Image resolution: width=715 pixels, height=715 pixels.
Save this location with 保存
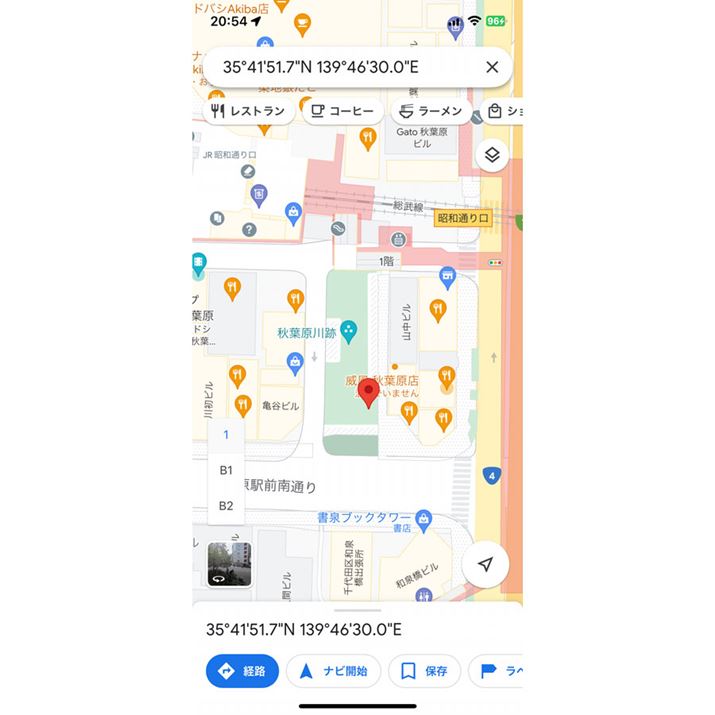pos(424,671)
